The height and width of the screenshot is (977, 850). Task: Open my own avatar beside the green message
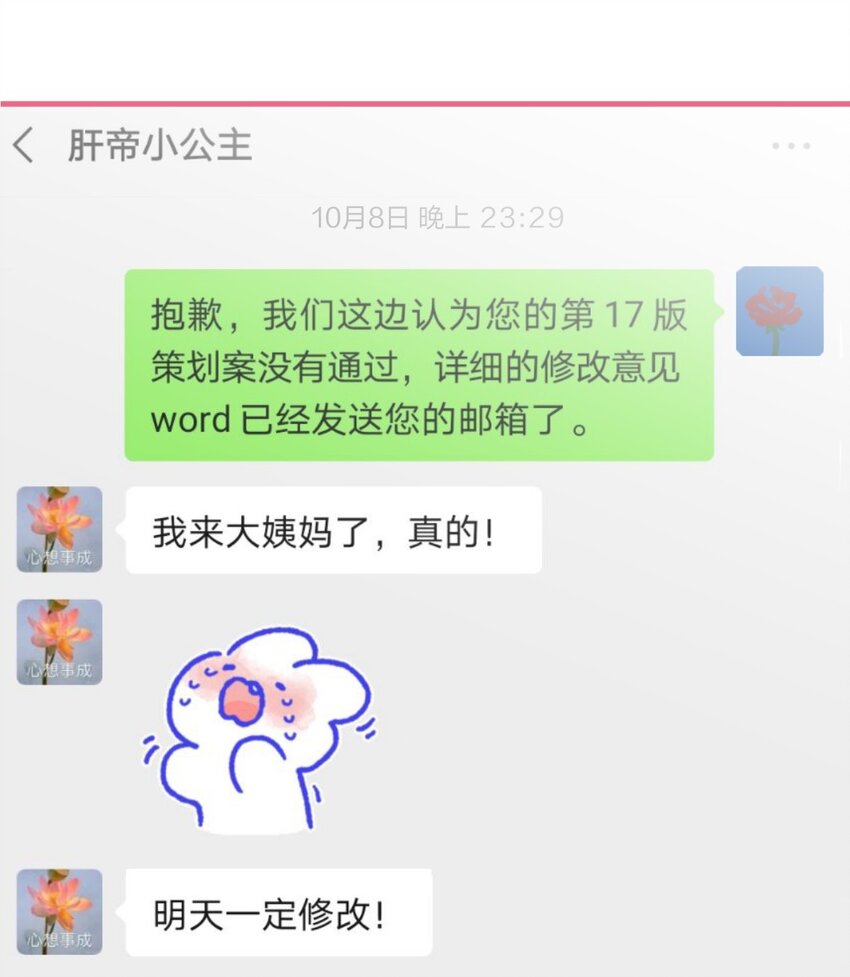point(779,311)
